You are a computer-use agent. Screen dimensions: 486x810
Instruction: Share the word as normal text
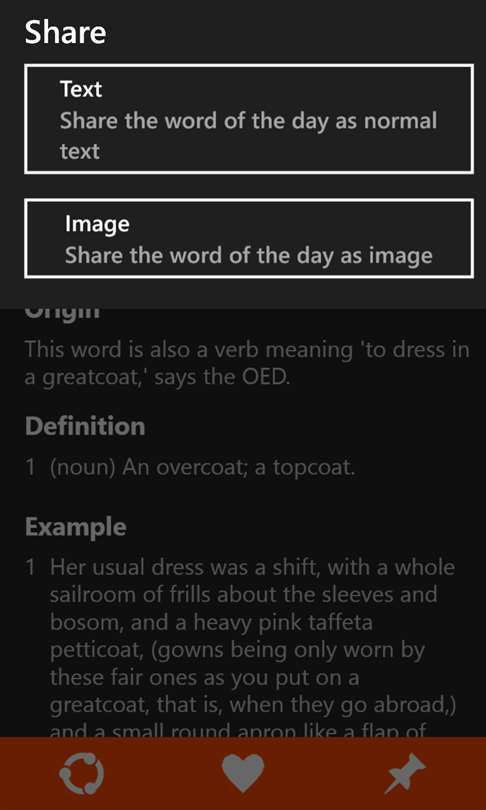(x=248, y=119)
